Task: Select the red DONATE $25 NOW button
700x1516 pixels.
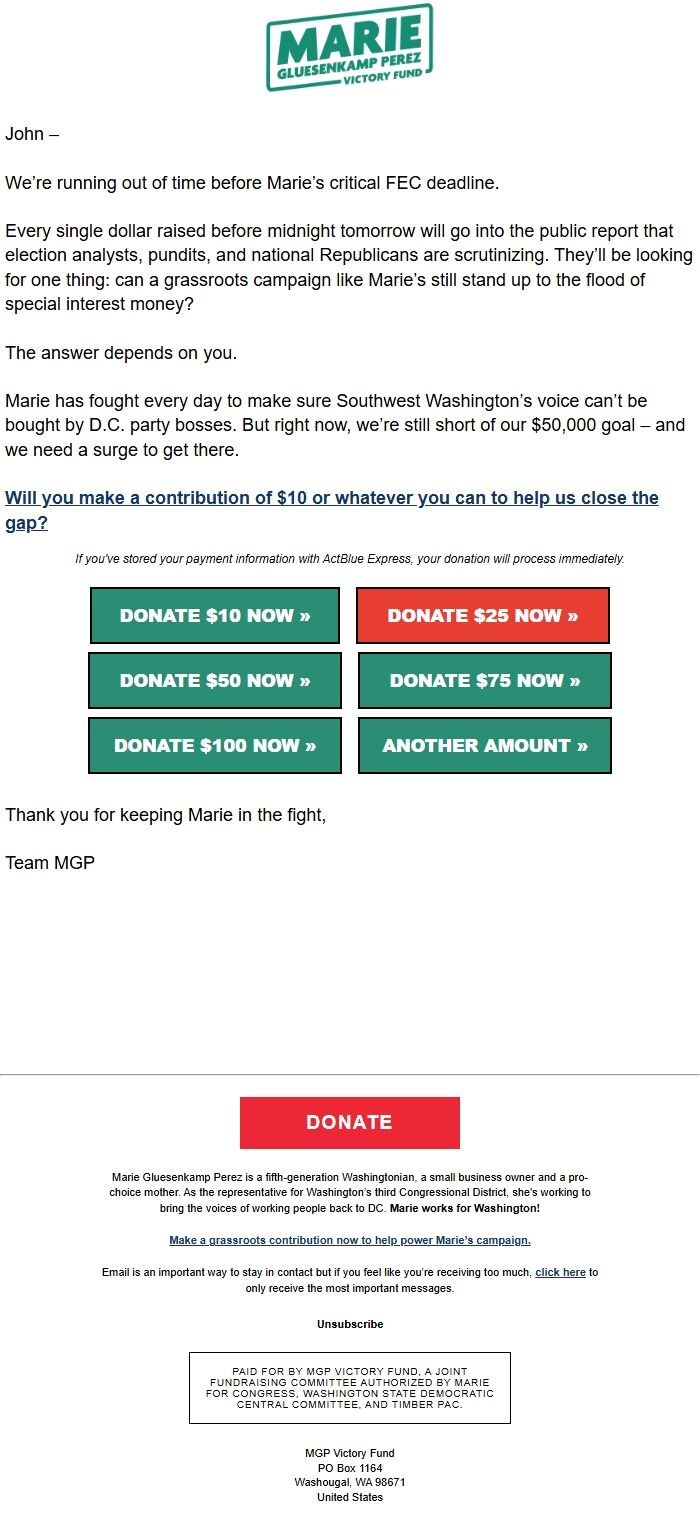Action: tap(483, 616)
